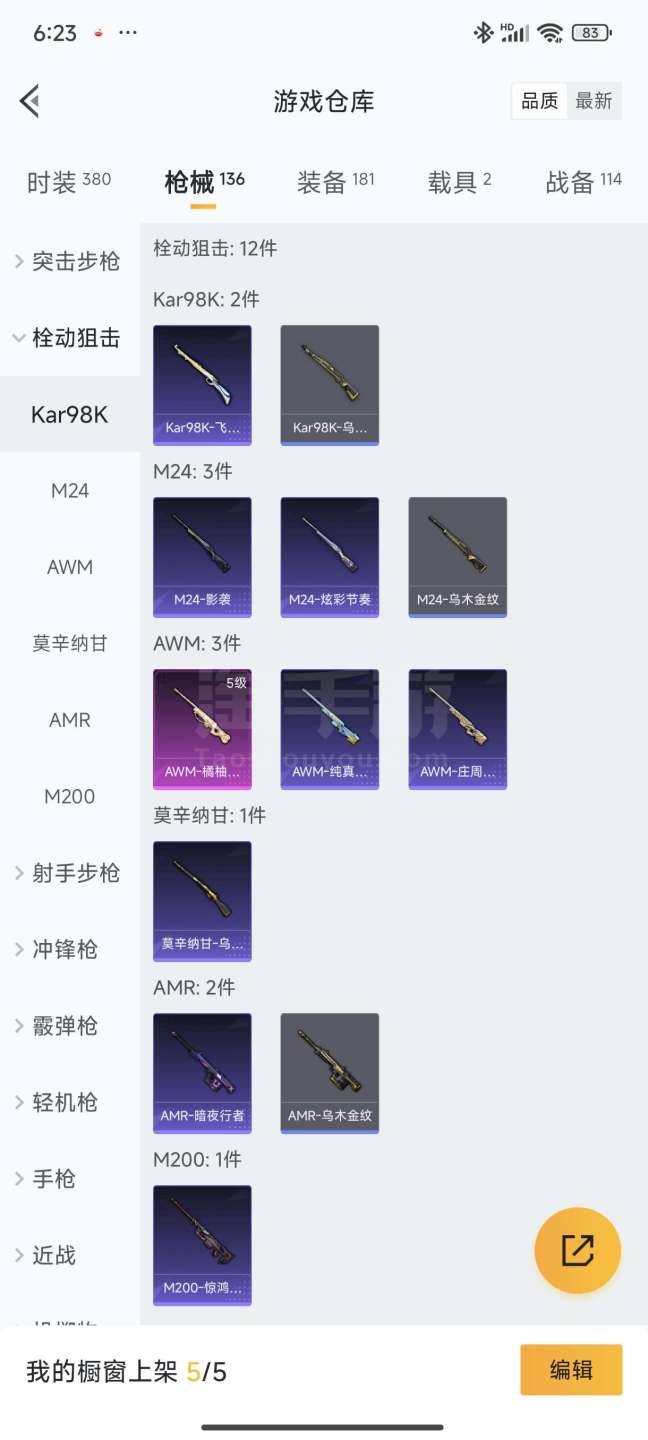The width and height of the screenshot is (648, 1440).
Task: Switch to the 装备 tab
Action: pos(335,182)
